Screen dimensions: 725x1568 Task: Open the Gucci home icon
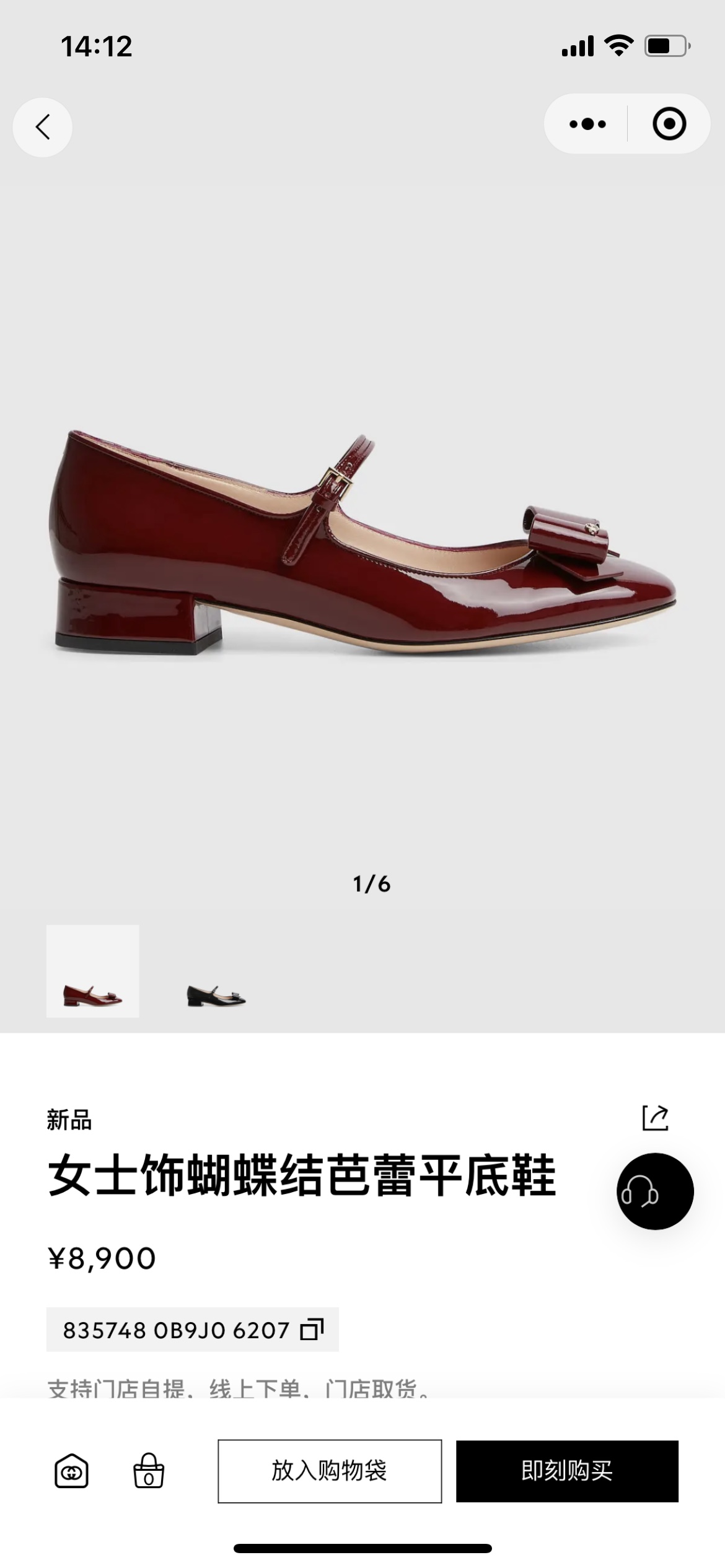(x=71, y=1471)
